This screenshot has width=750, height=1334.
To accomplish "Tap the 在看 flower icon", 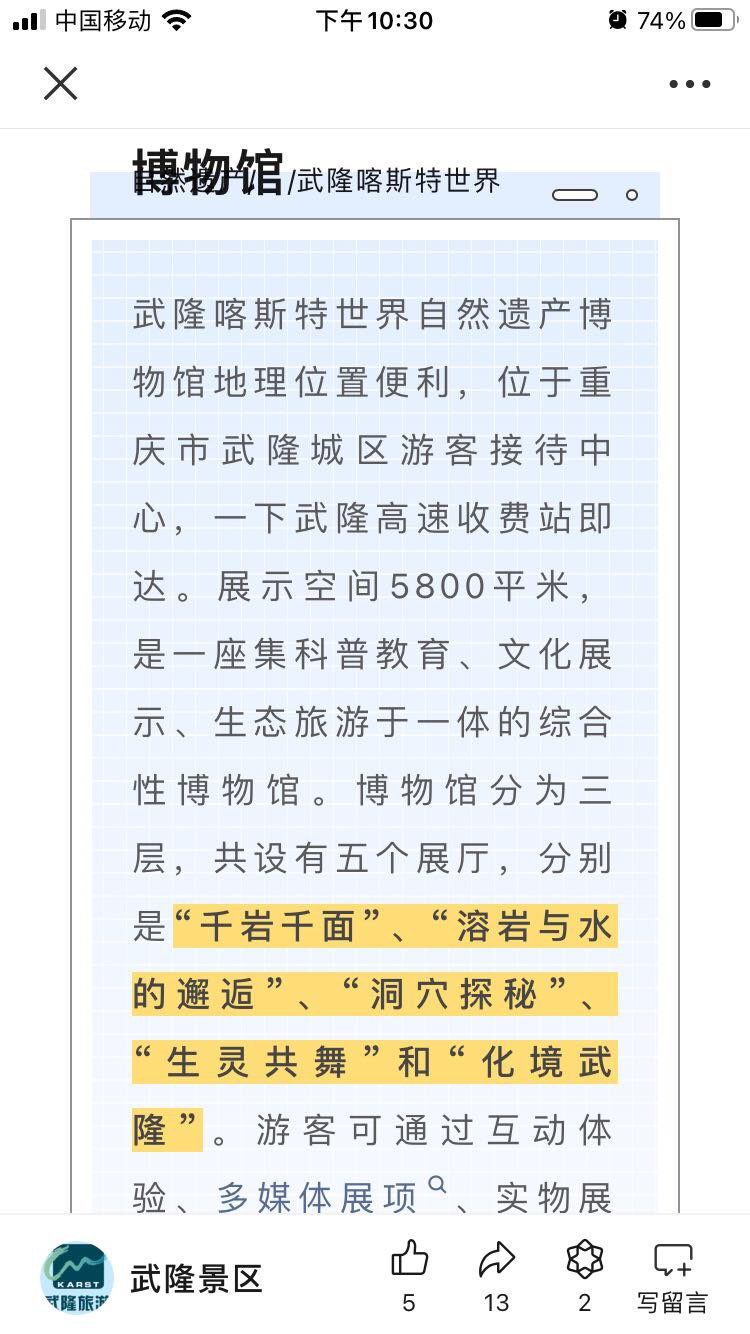I will tap(585, 1274).
